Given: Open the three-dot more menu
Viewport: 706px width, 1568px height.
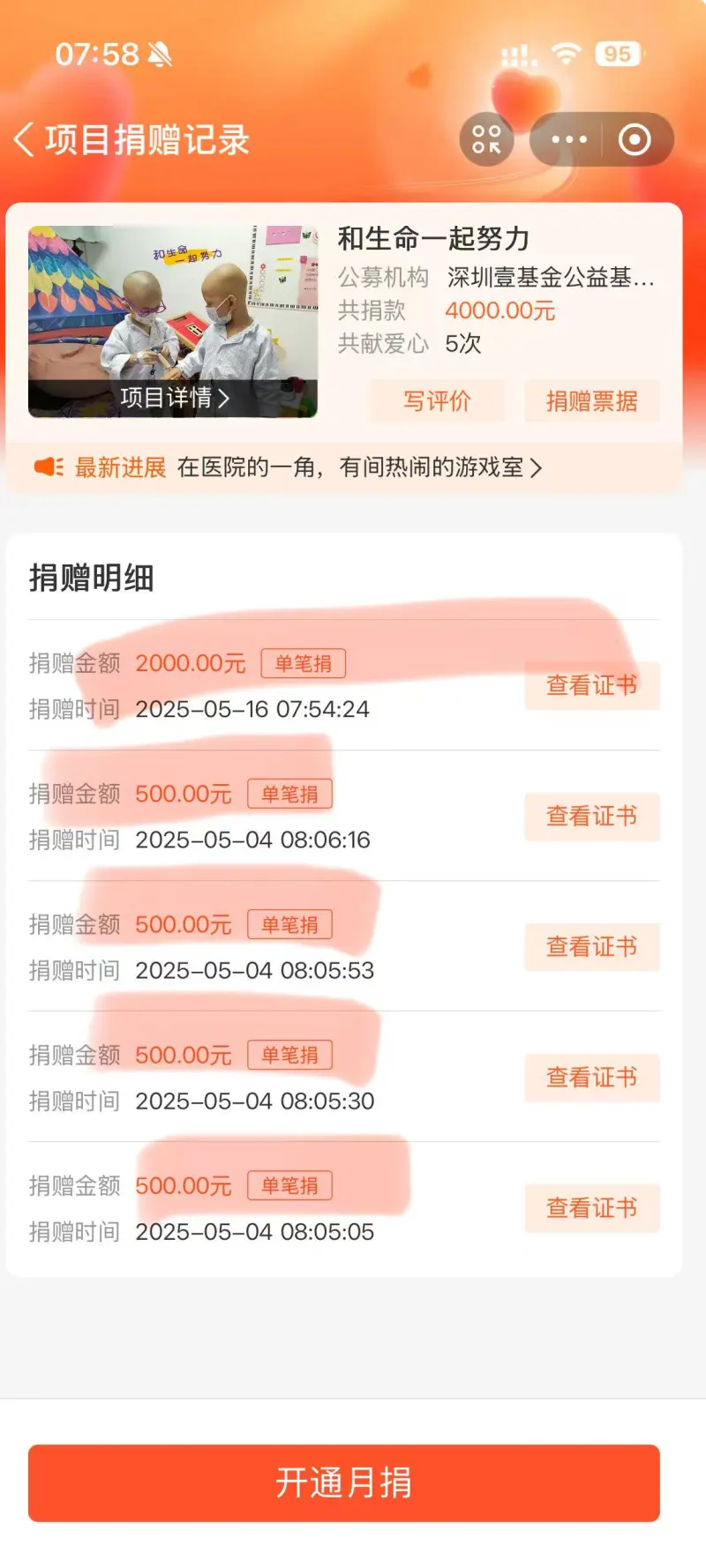Looking at the screenshot, I should [x=568, y=139].
